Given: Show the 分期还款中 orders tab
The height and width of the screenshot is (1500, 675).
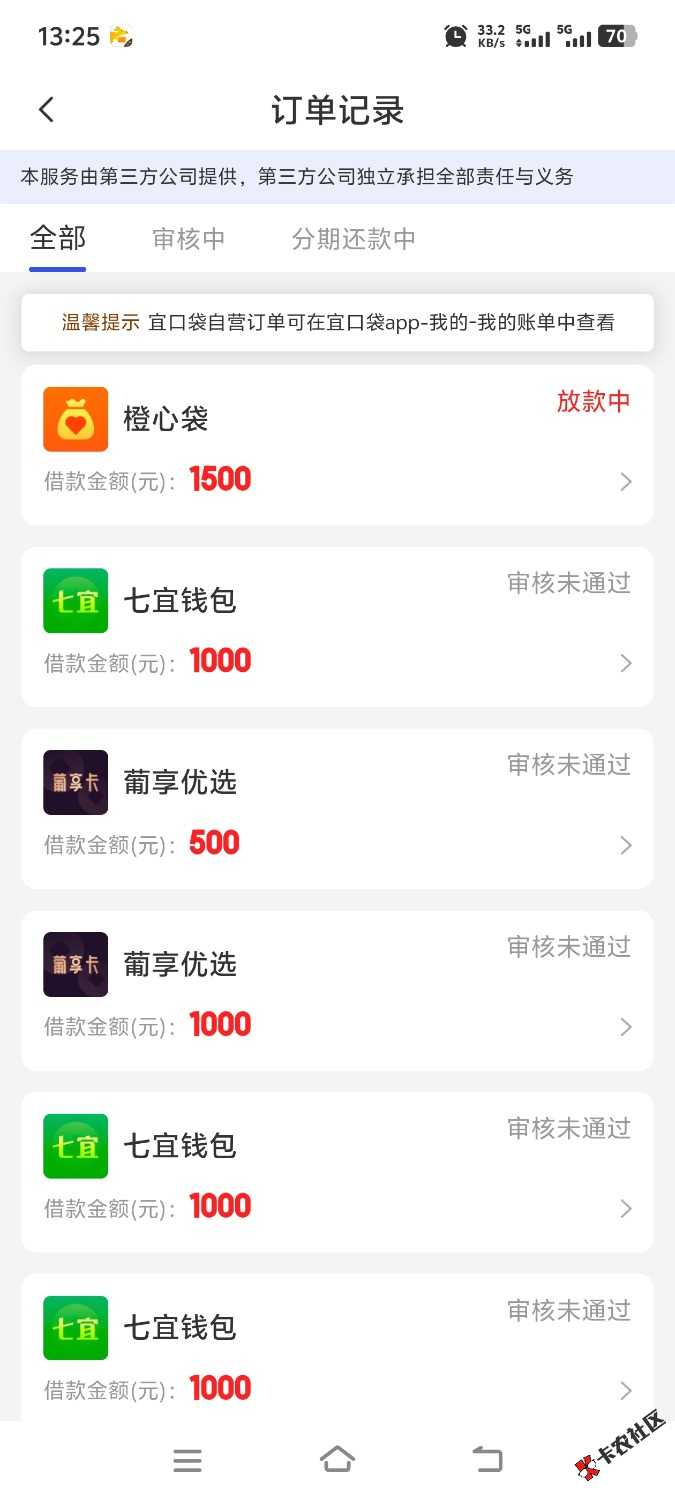Looking at the screenshot, I should click(x=353, y=239).
